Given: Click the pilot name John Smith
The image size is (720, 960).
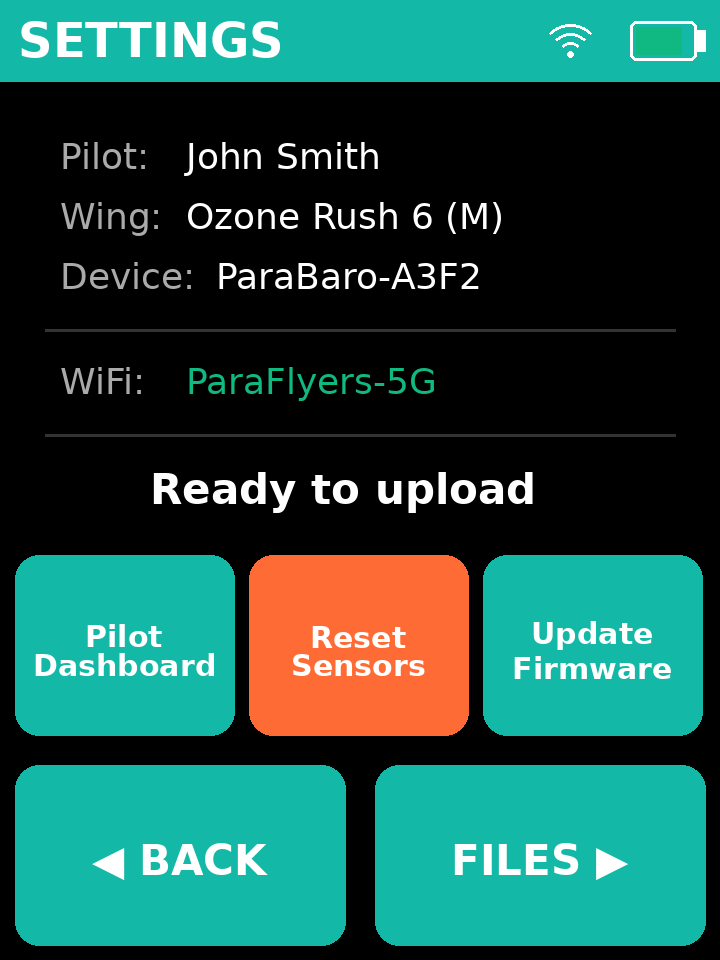Looking at the screenshot, I should [x=282, y=157].
